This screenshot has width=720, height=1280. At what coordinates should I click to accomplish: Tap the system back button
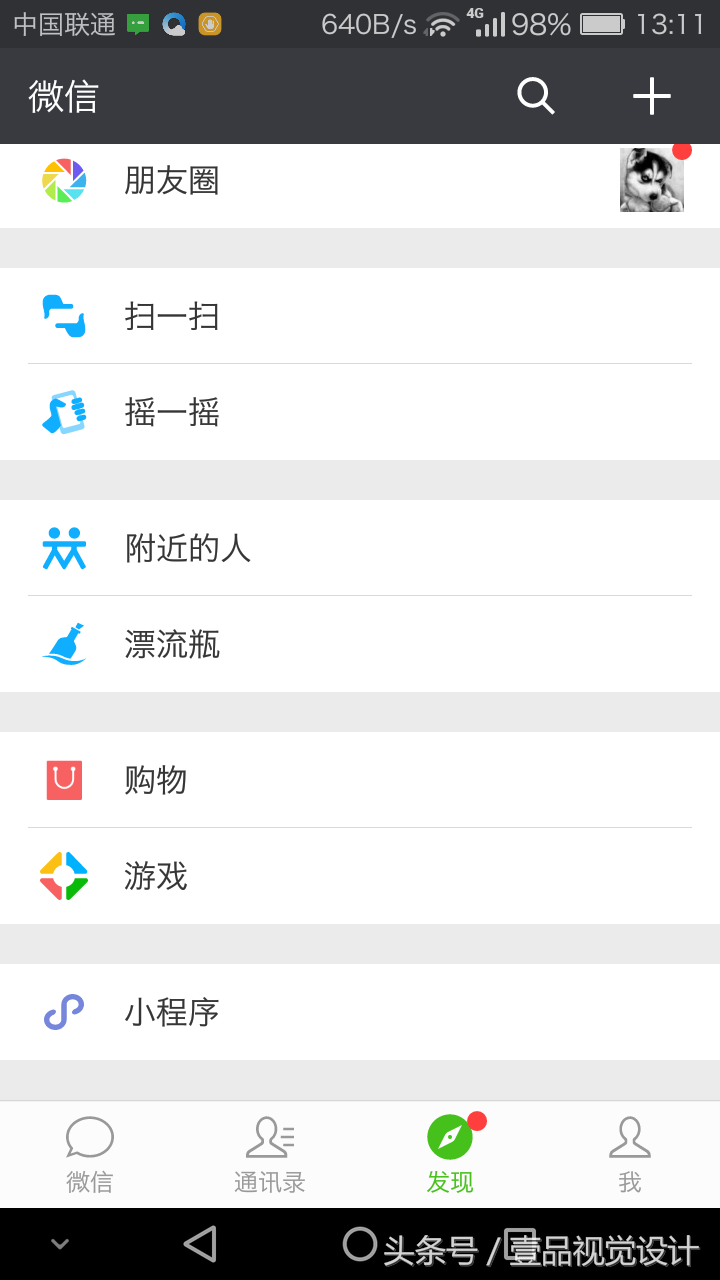point(201,1244)
